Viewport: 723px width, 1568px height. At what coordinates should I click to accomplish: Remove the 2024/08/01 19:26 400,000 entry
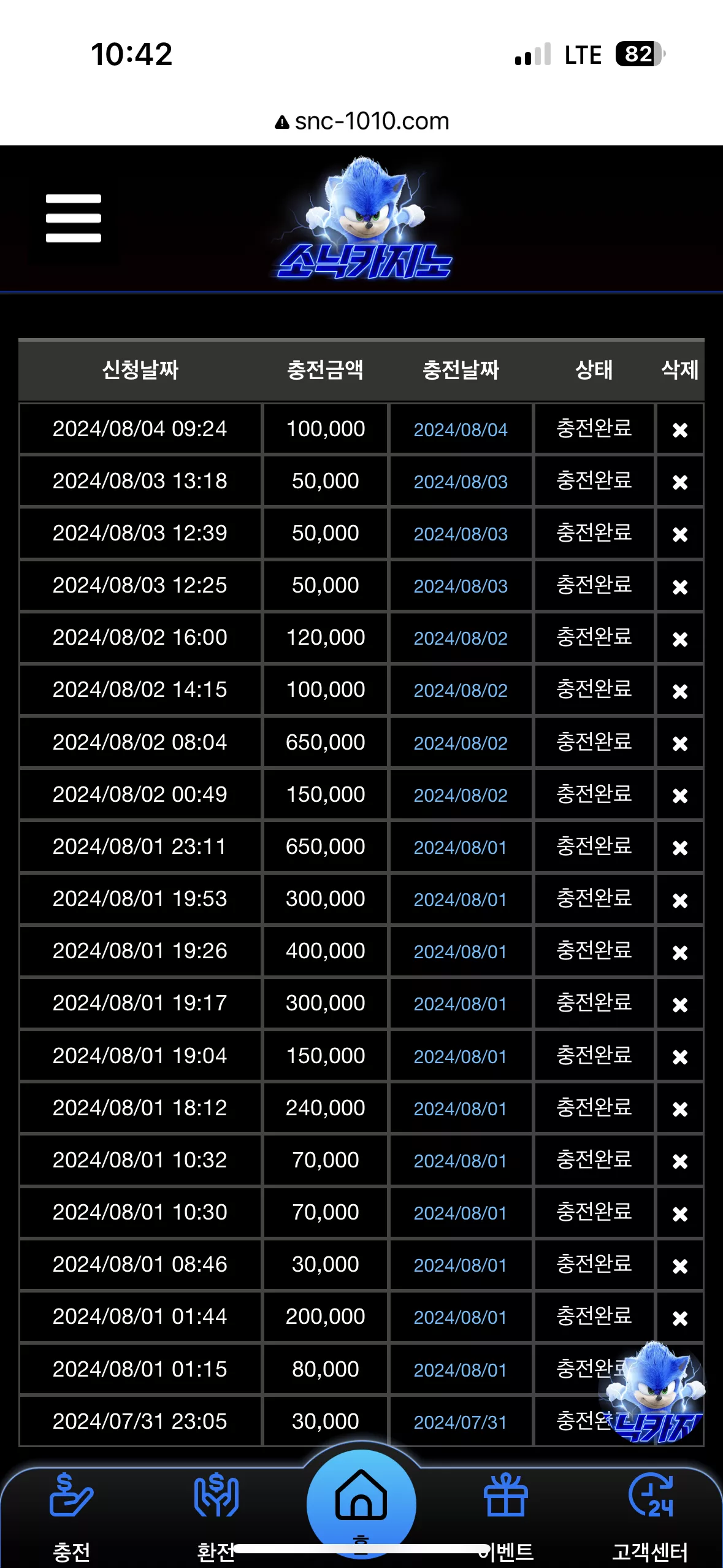(x=679, y=951)
